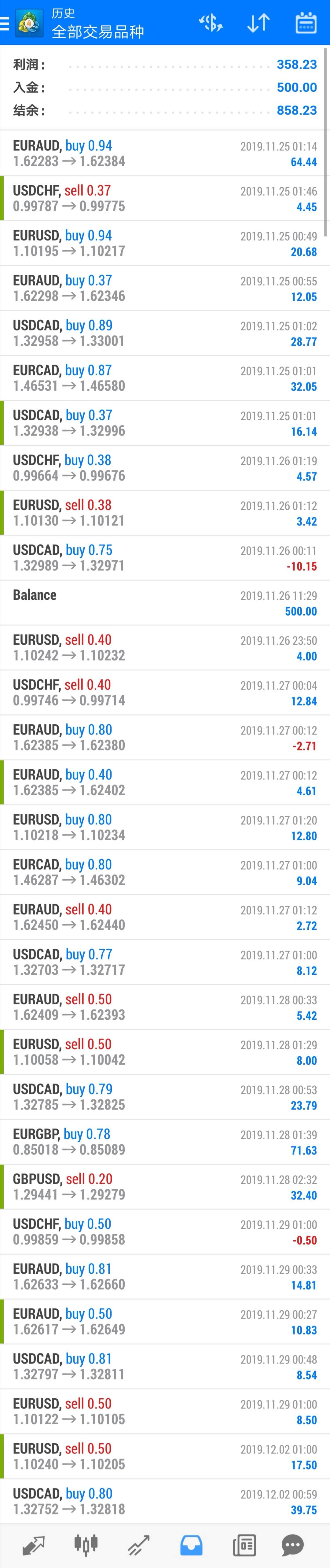Switch to the Quotes tab
This screenshot has height=1568, width=330.
pos(33,1545)
